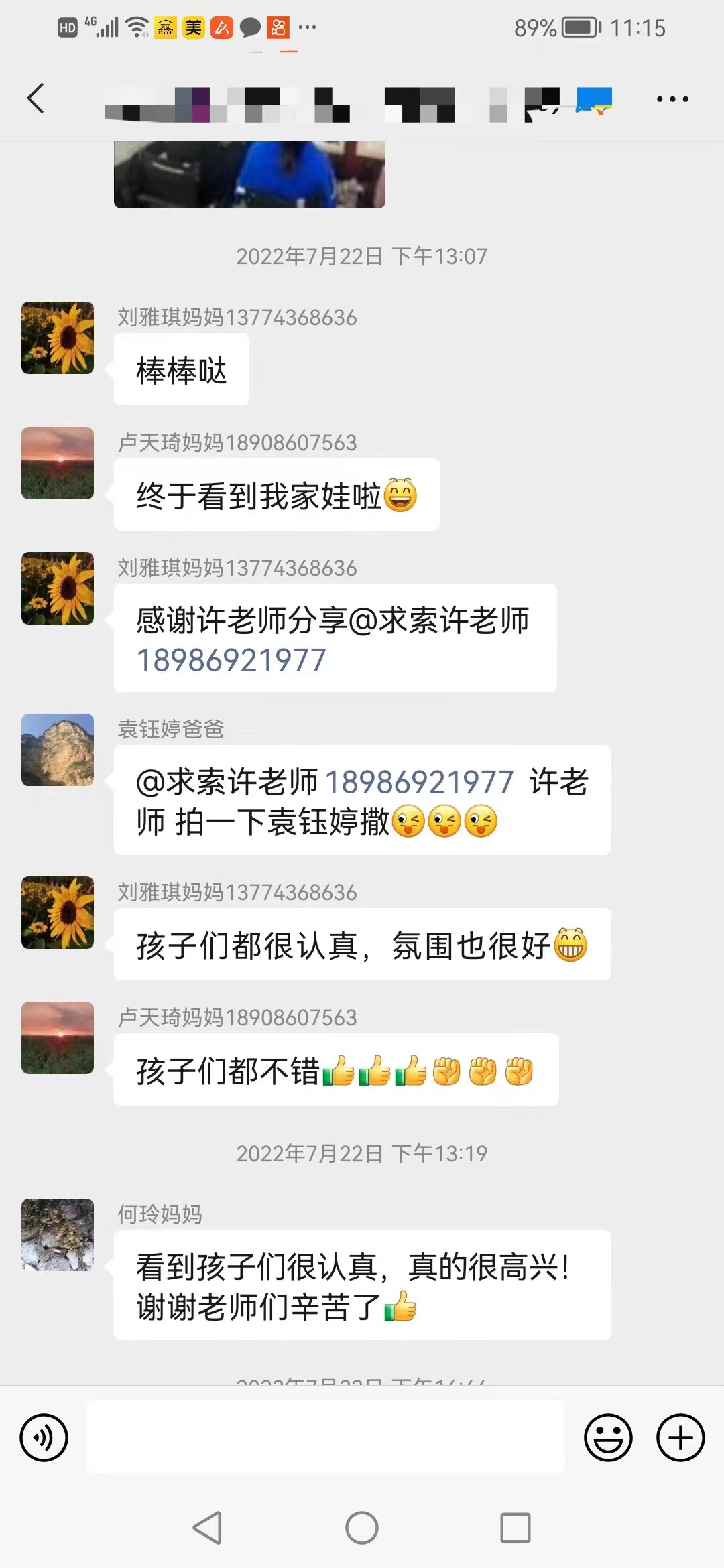The width and height of the screenshot is (724, 1568).
Task: Open the emoji sticker panel
Action: 608,1437
